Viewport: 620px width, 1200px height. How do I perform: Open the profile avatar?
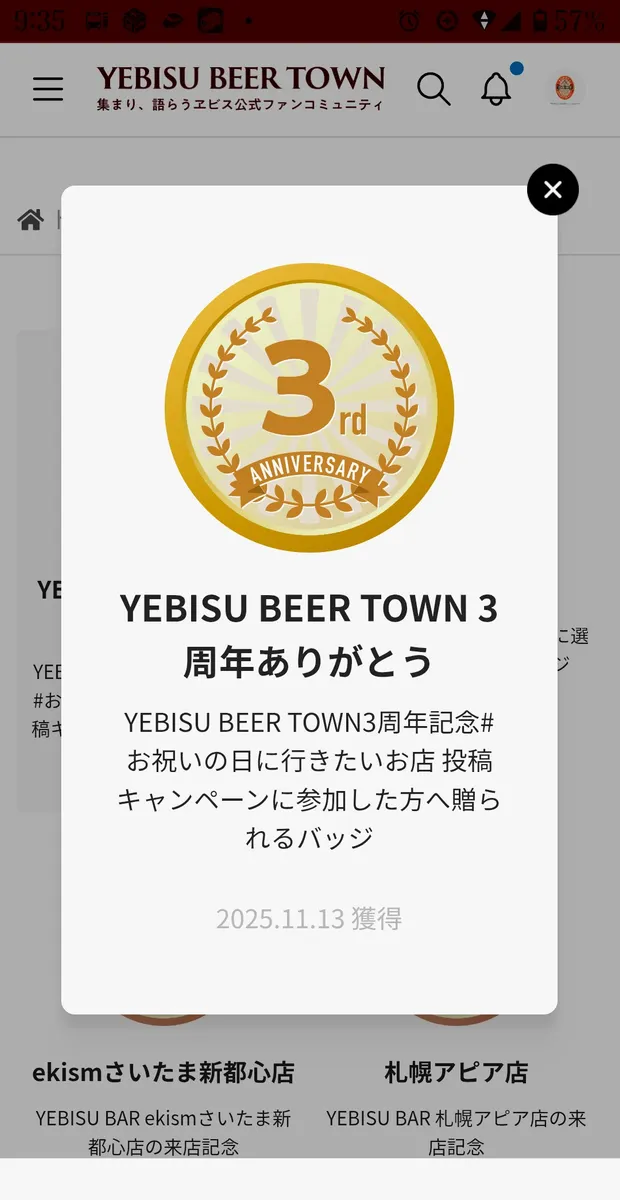pos(566,89)
